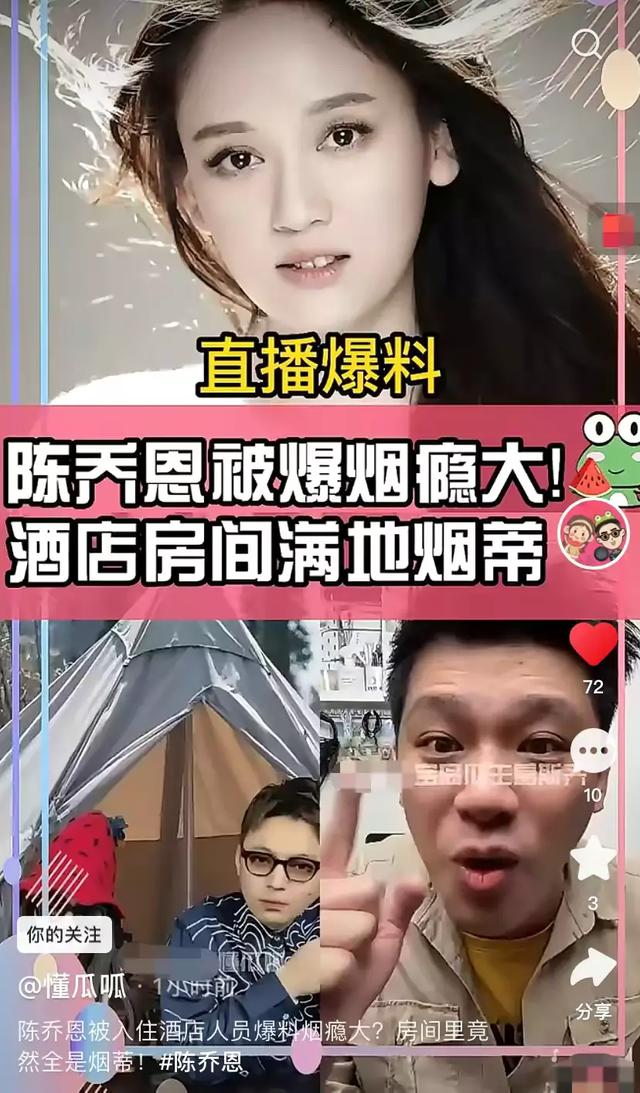Add the video to favorites star
Viewport: 640px width, 1093px height.
(x=594, y=859)
